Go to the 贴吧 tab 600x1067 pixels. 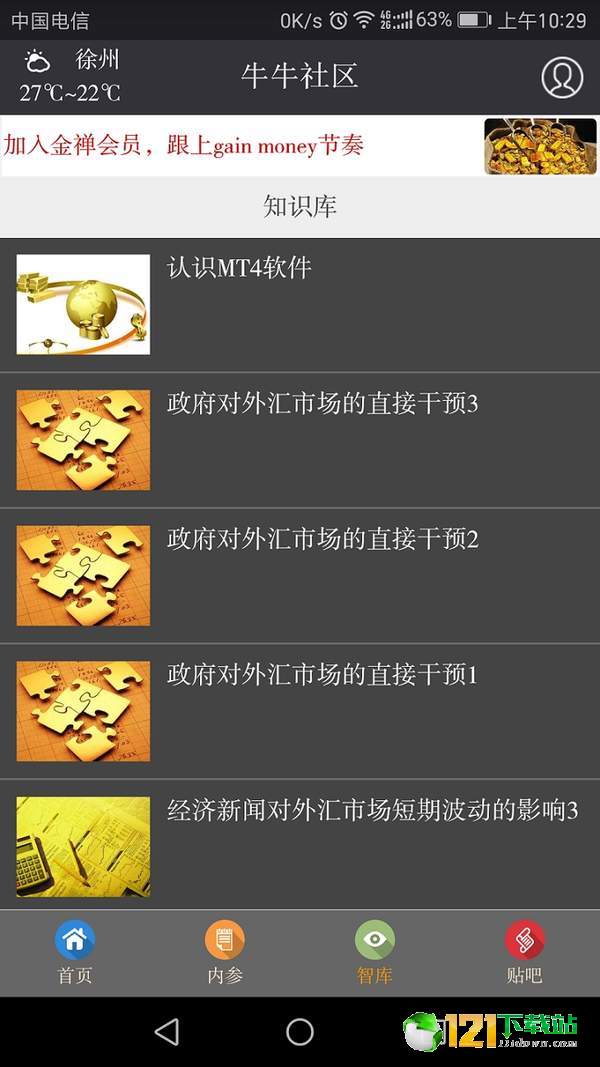click(x=524, y=954)
